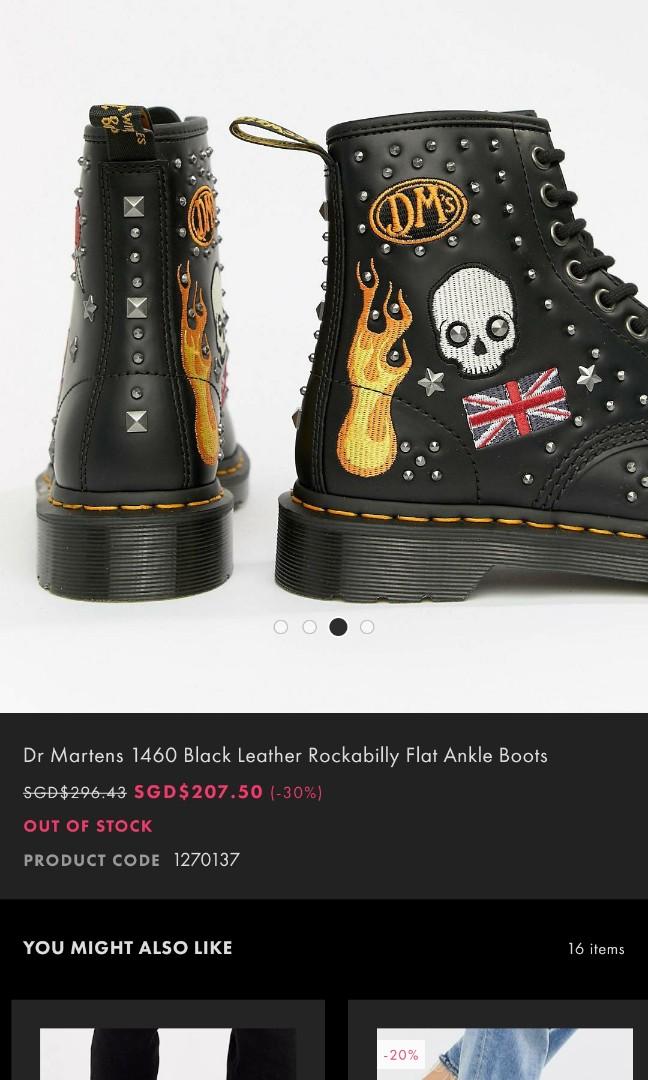Jump to the fourth product image dot
Viewport: 648px width, 1080px height.
[367, 627]
